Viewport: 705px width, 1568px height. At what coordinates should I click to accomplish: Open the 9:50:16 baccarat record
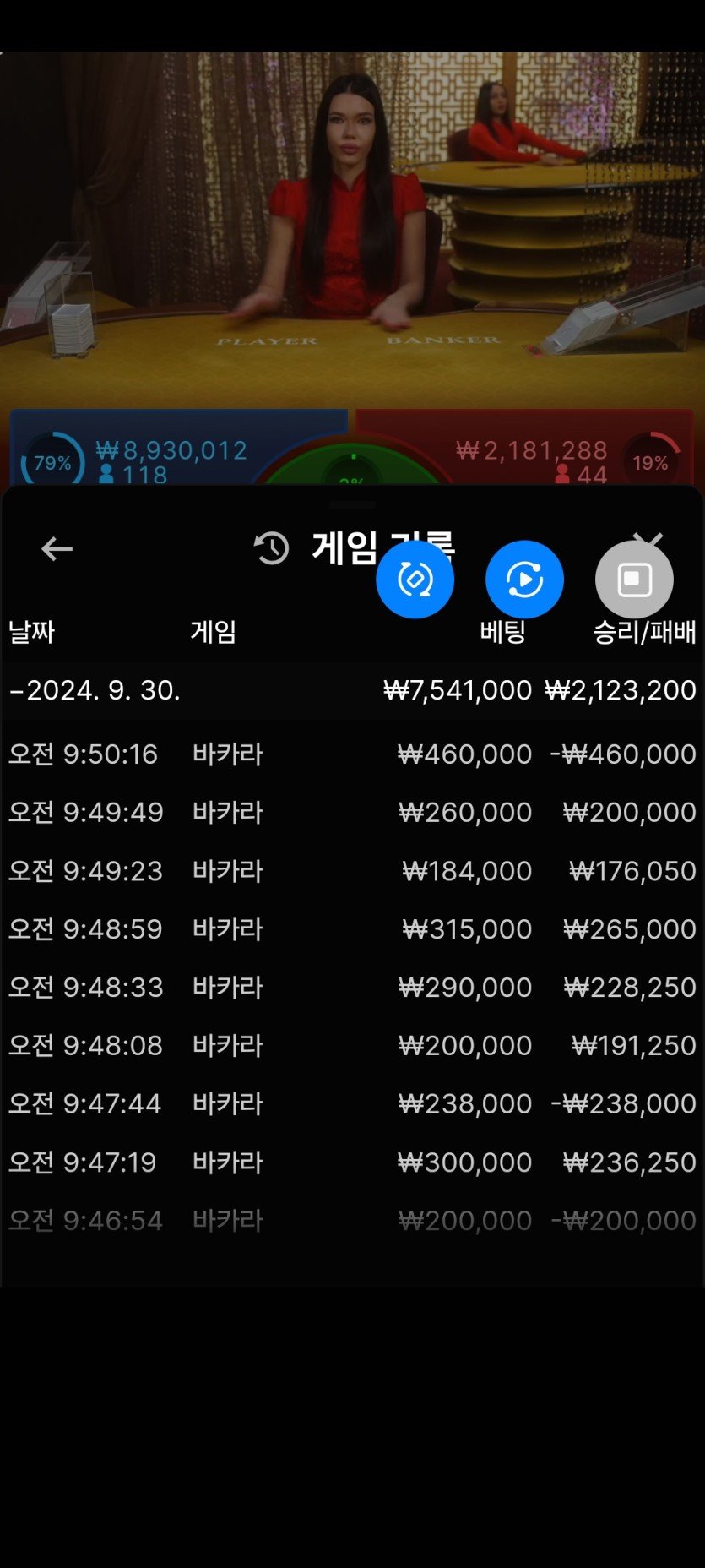point(352,754)
